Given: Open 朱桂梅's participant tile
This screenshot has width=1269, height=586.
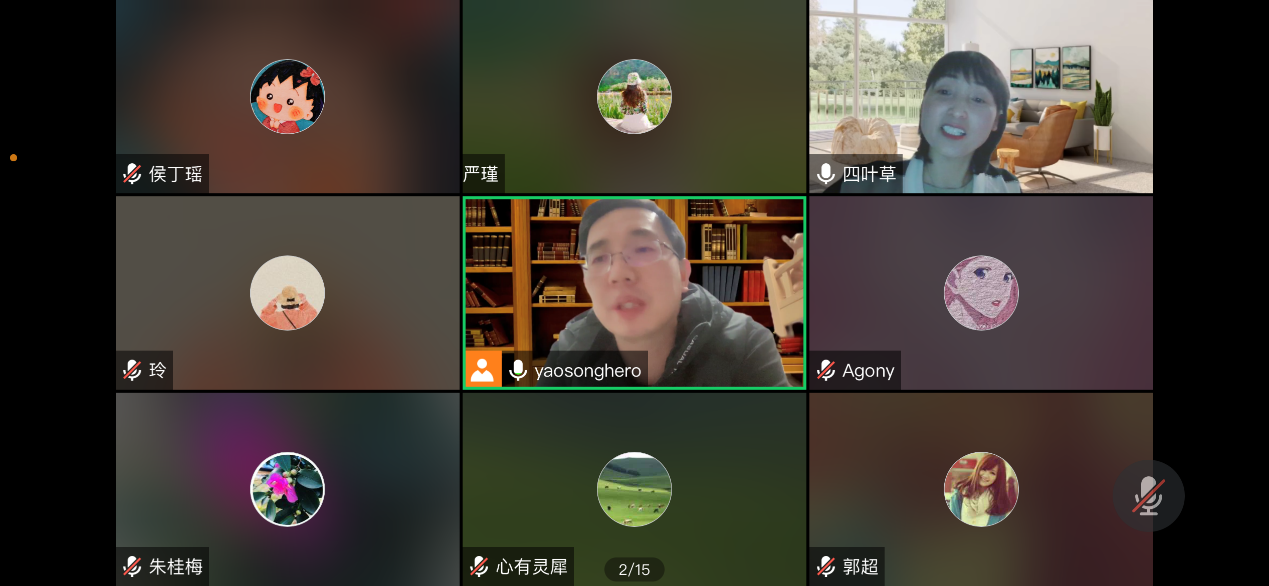Looking at the screenshot, I should 287,489.
